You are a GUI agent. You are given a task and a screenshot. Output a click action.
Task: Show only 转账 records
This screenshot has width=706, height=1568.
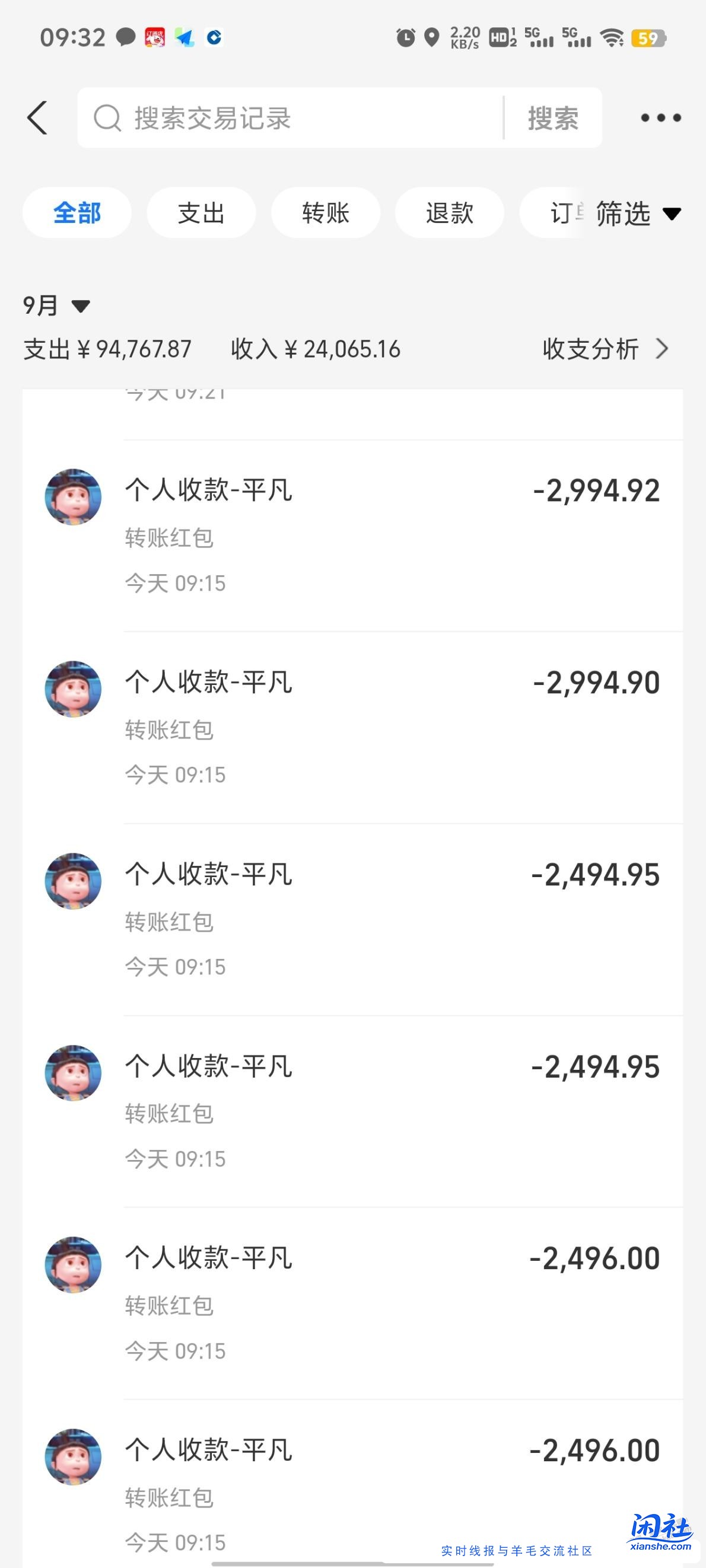tap(325, 213)
